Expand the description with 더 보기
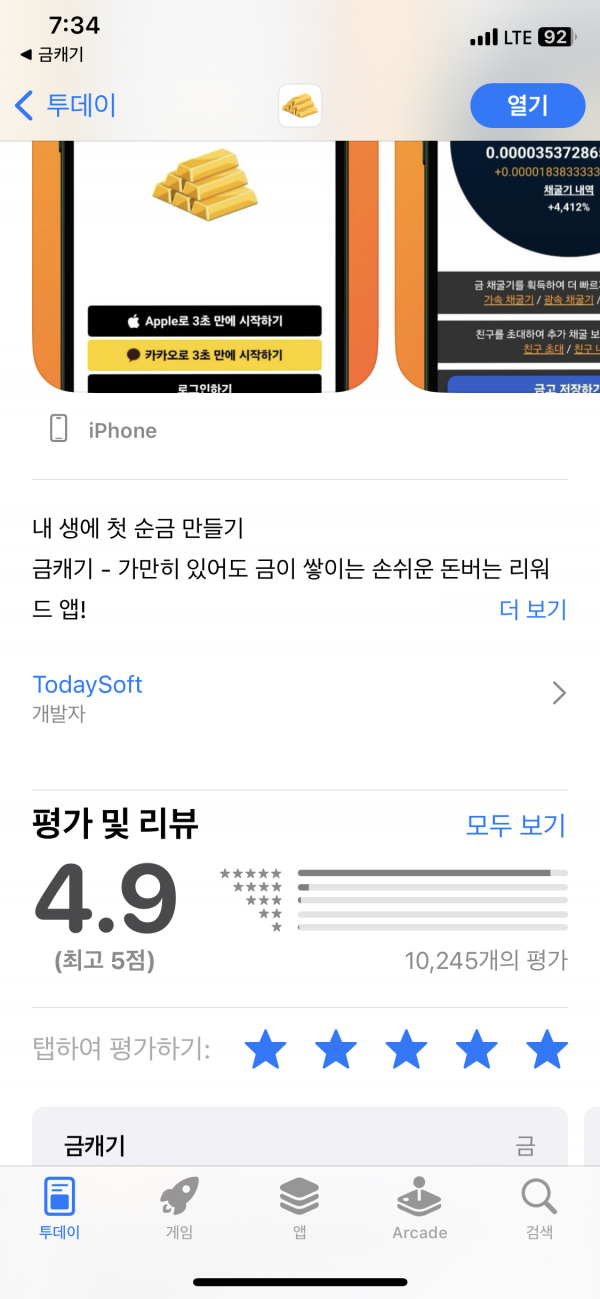The width and height of the screenshot is (600, 1299). click(533, 609)
